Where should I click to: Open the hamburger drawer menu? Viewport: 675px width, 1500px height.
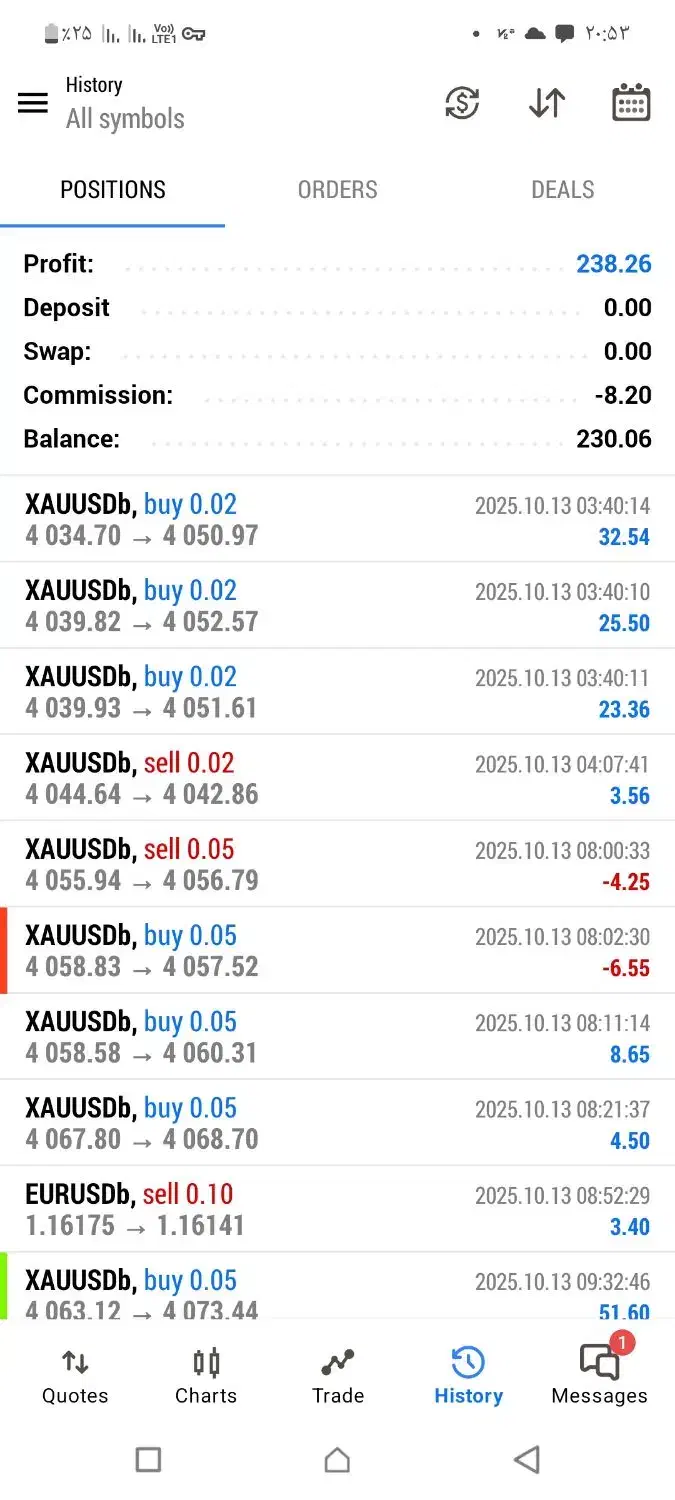click(x=33, y=103)
